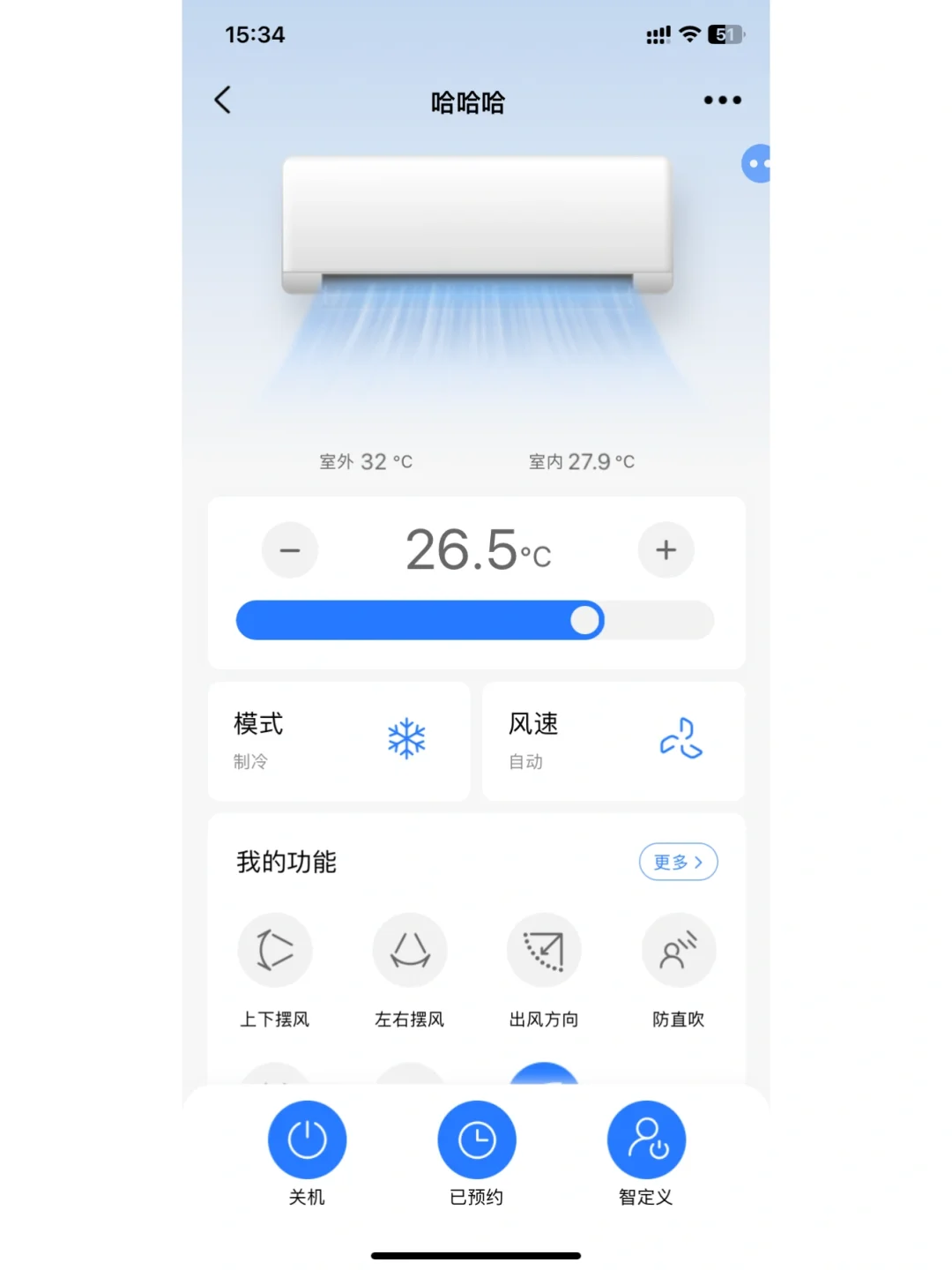Enable 防直吹 anti-direct-blow

click(x=678, y=951)
